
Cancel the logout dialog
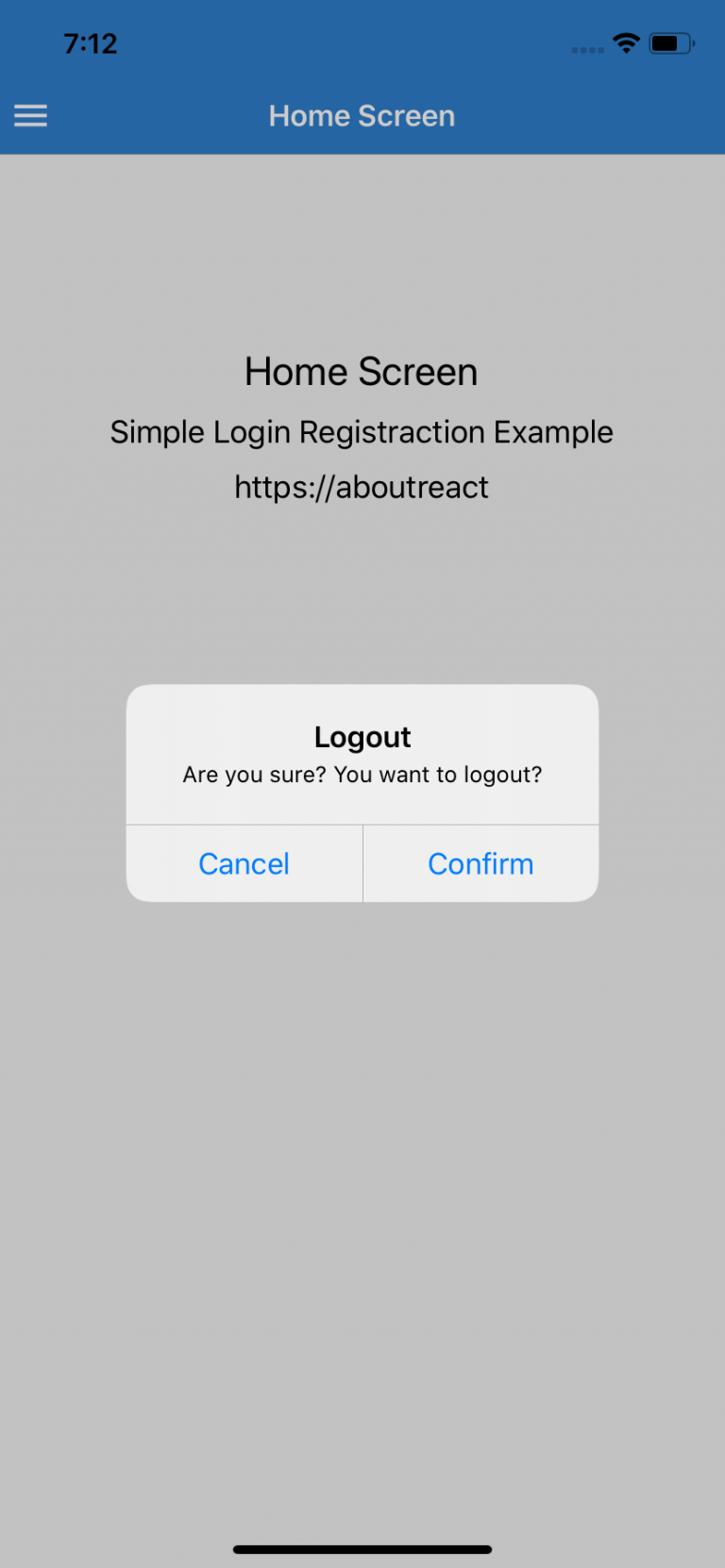[x=244, y=863]
